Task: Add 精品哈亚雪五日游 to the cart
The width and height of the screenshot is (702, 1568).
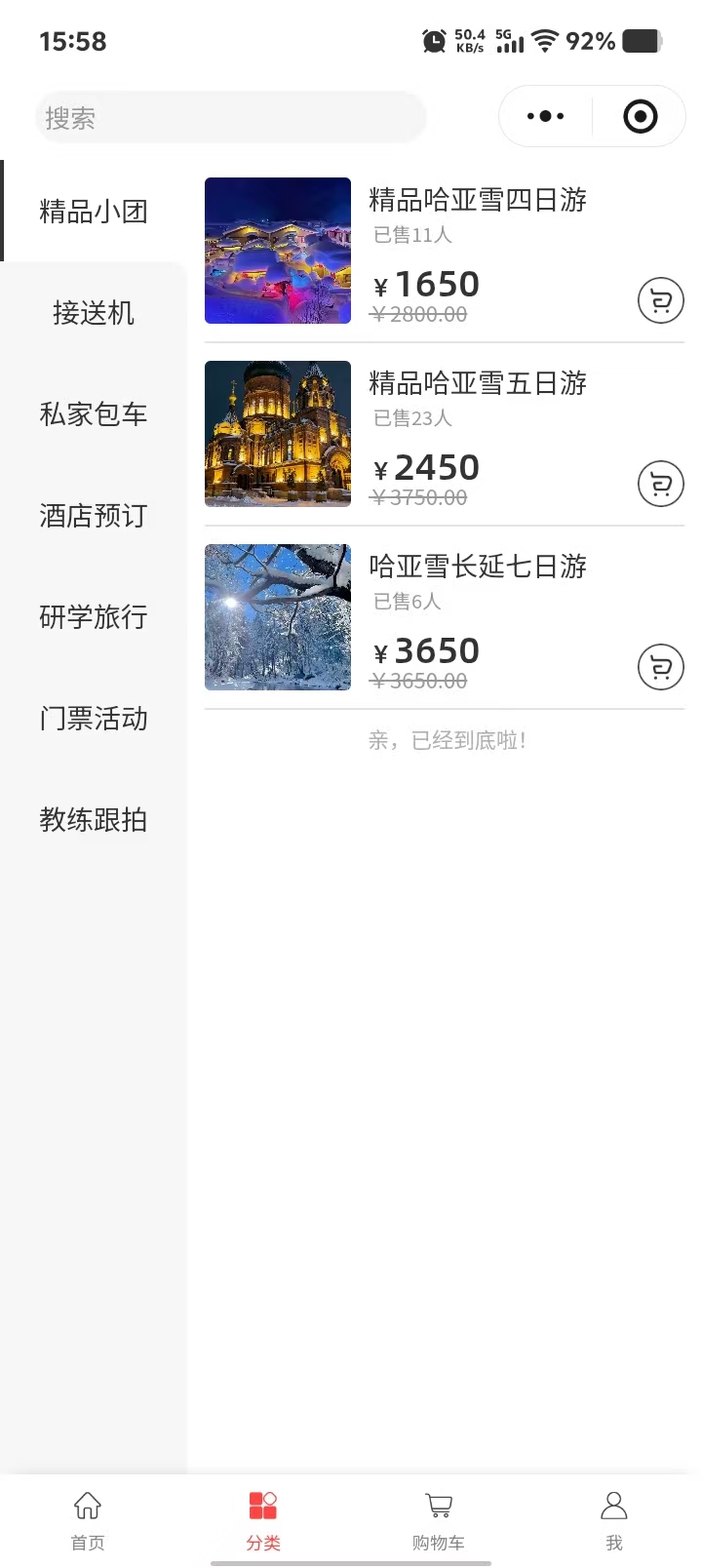Action: [660, 485]
